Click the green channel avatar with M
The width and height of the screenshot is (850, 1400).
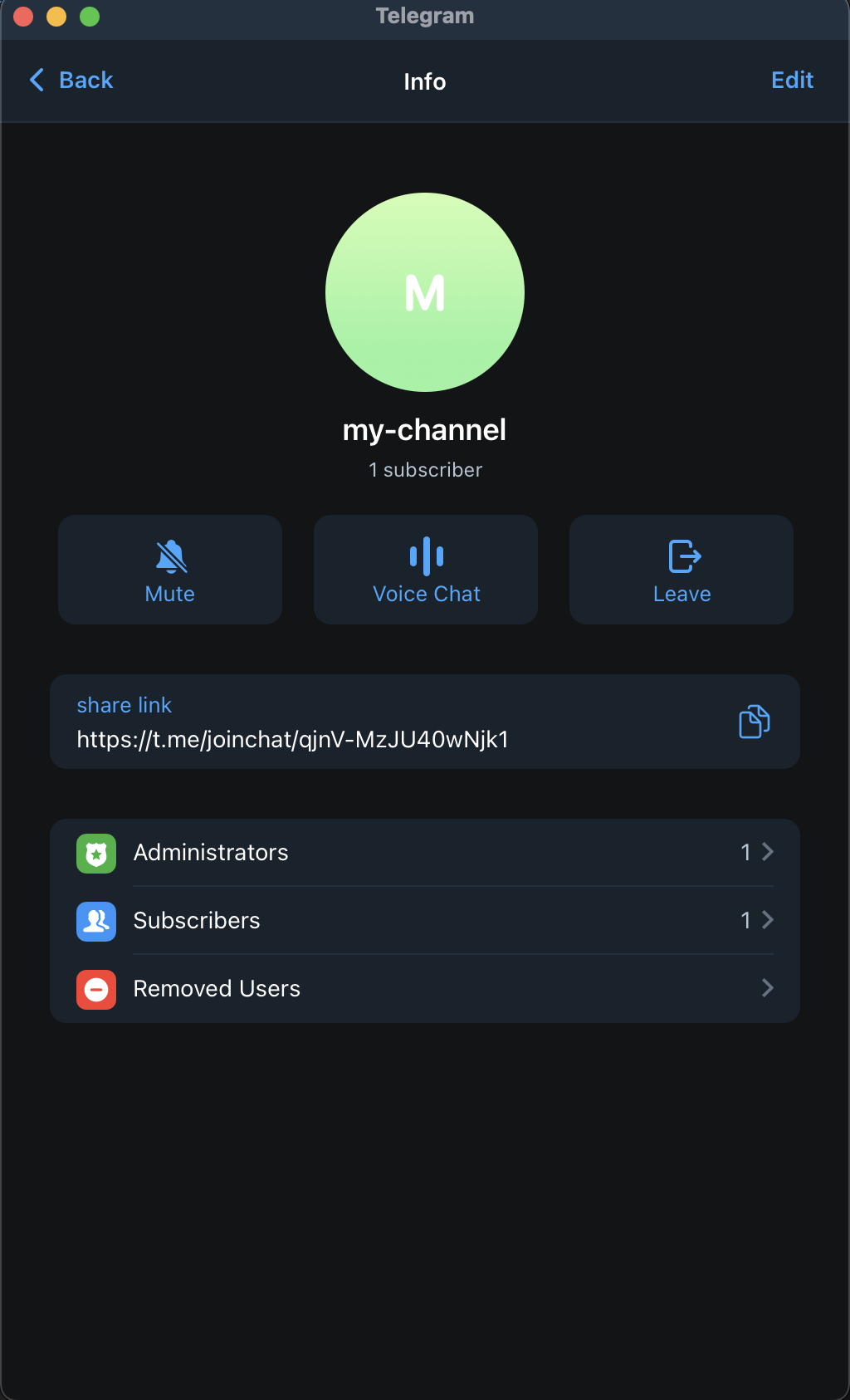click(x=424, y=292)
